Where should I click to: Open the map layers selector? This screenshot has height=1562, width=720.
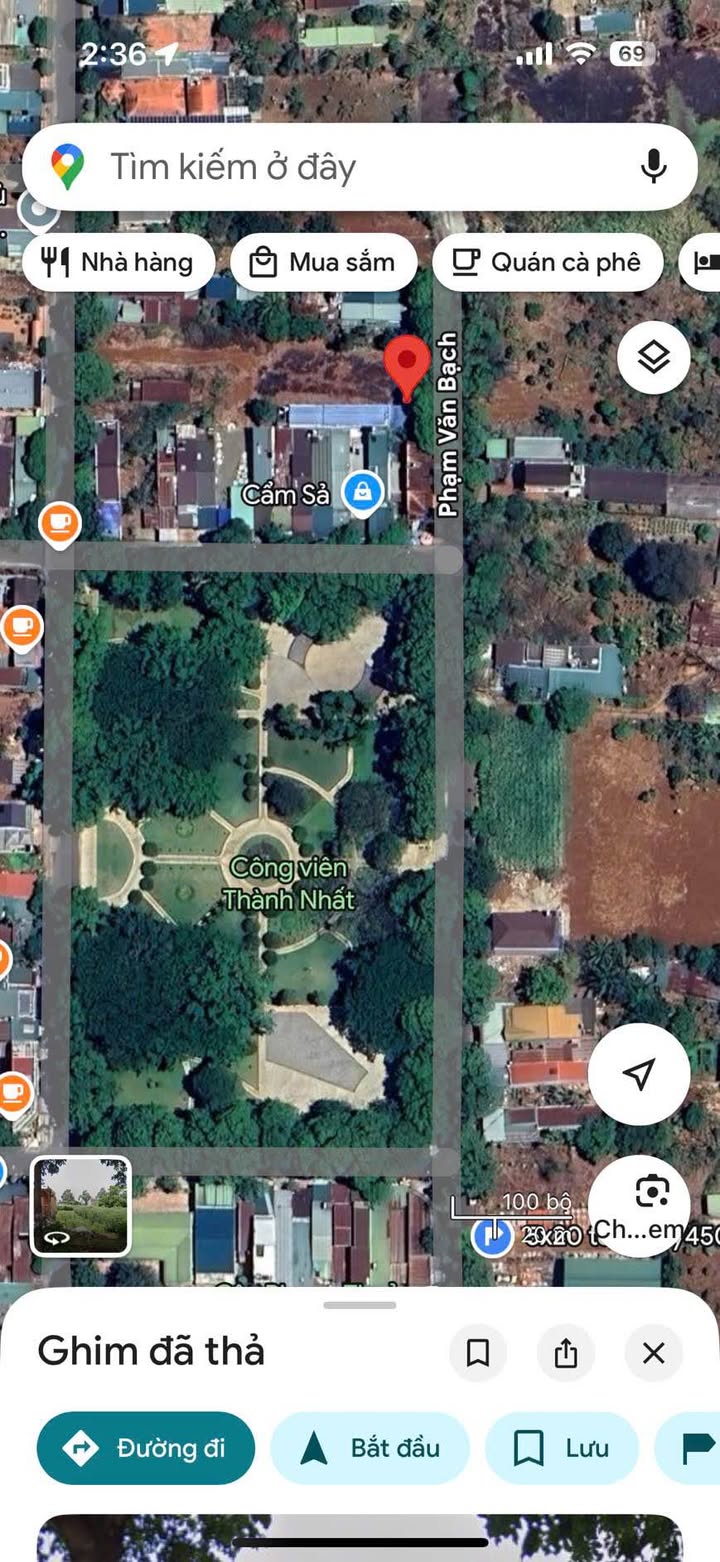[x=653, y=357]
